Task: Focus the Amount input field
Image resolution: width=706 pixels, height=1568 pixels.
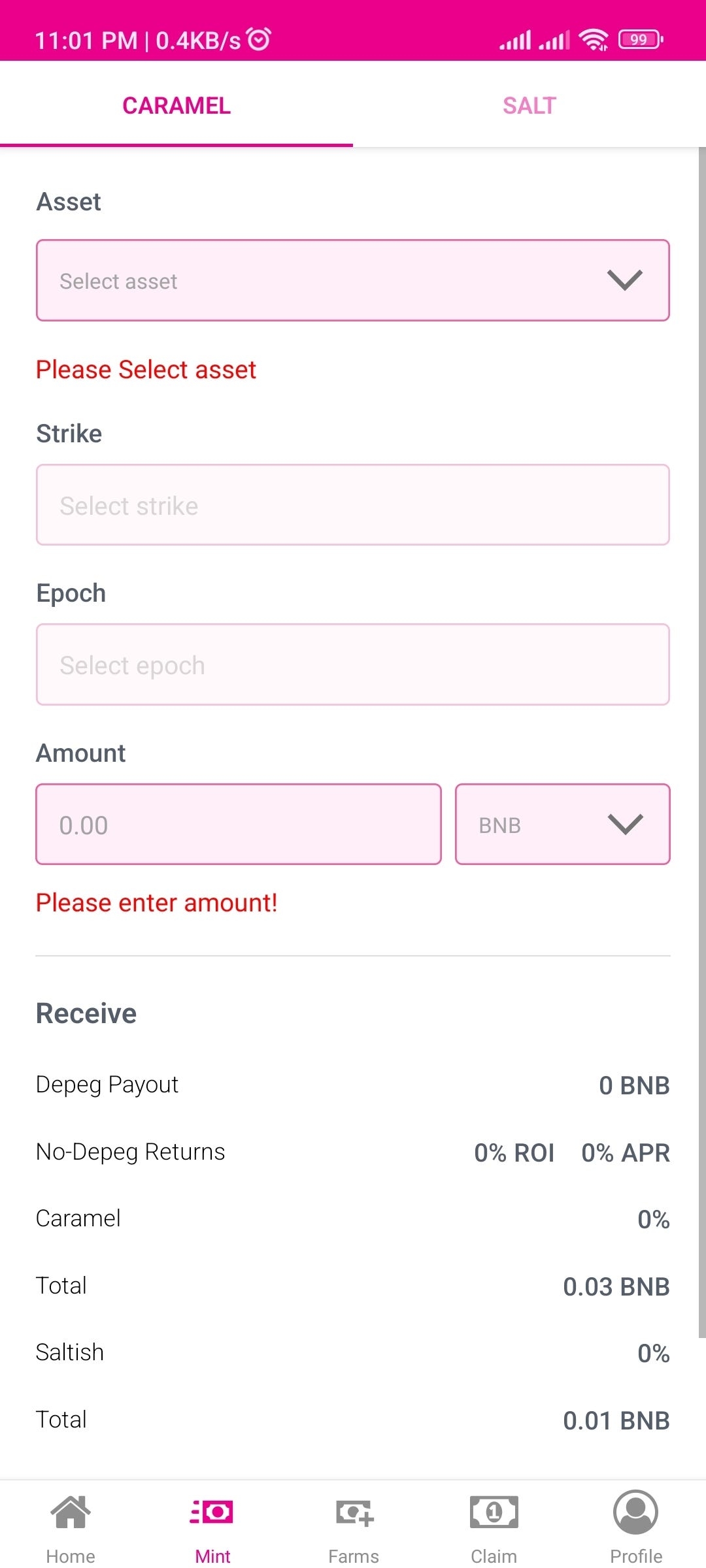Action: 239,825
